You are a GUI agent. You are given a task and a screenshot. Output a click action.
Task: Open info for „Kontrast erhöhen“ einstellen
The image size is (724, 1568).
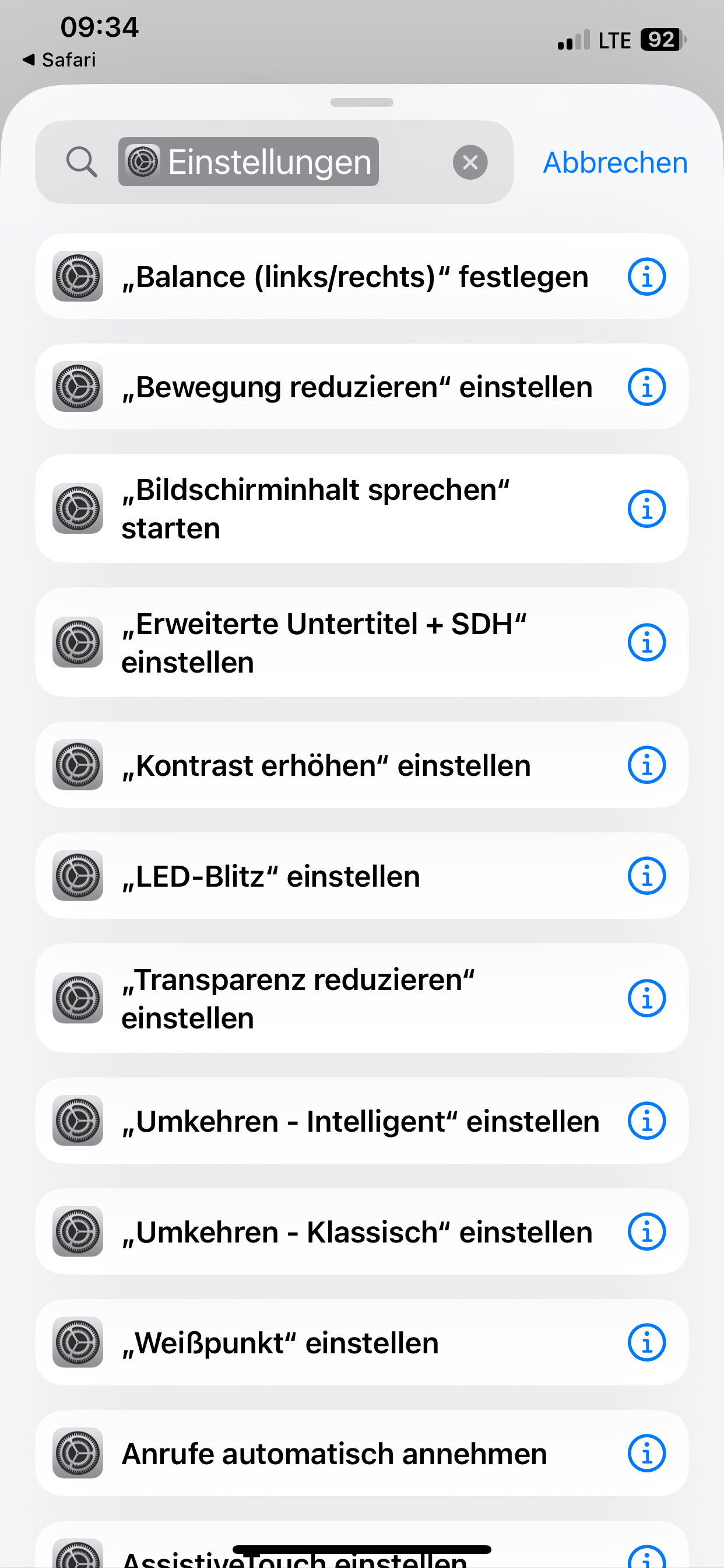pos(646,765)
